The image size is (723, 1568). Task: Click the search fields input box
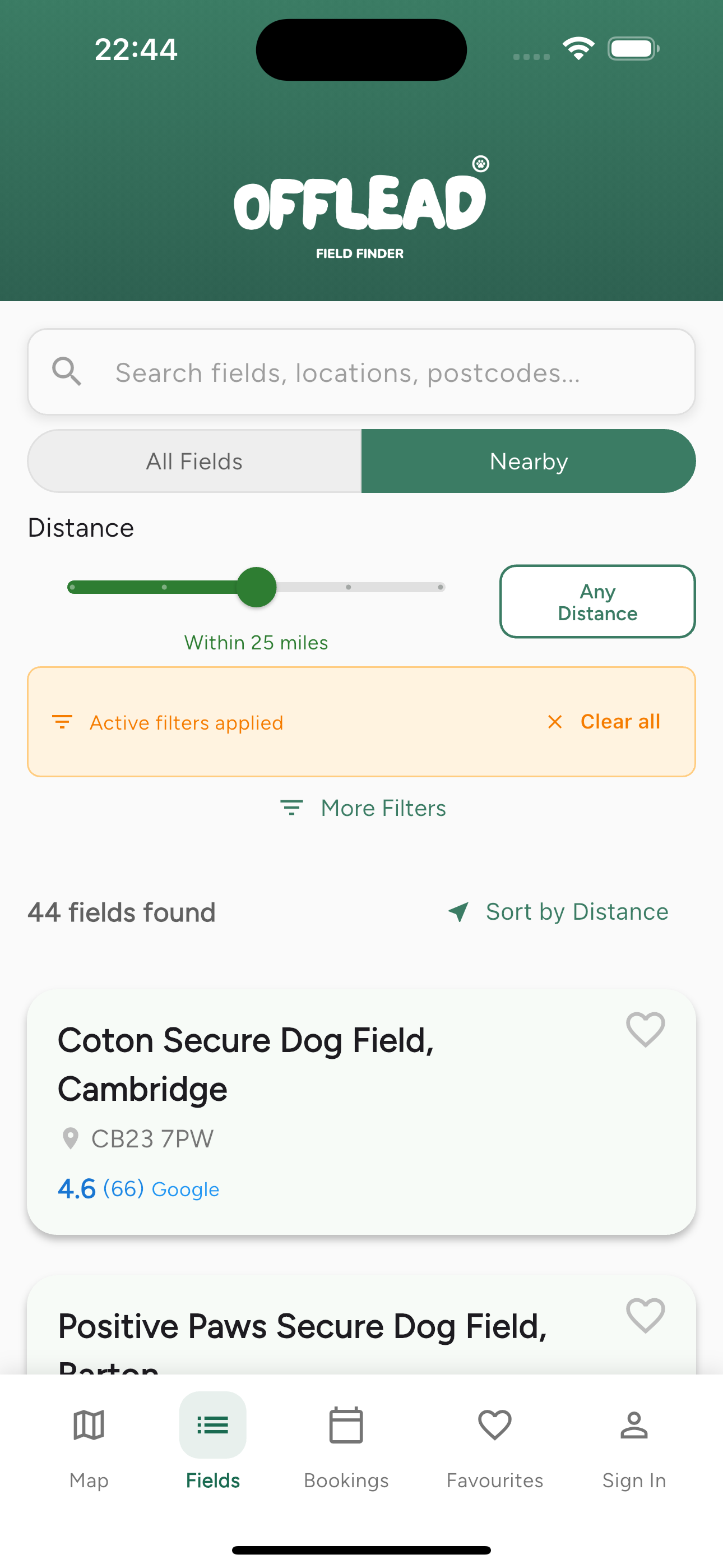[361, 371]
